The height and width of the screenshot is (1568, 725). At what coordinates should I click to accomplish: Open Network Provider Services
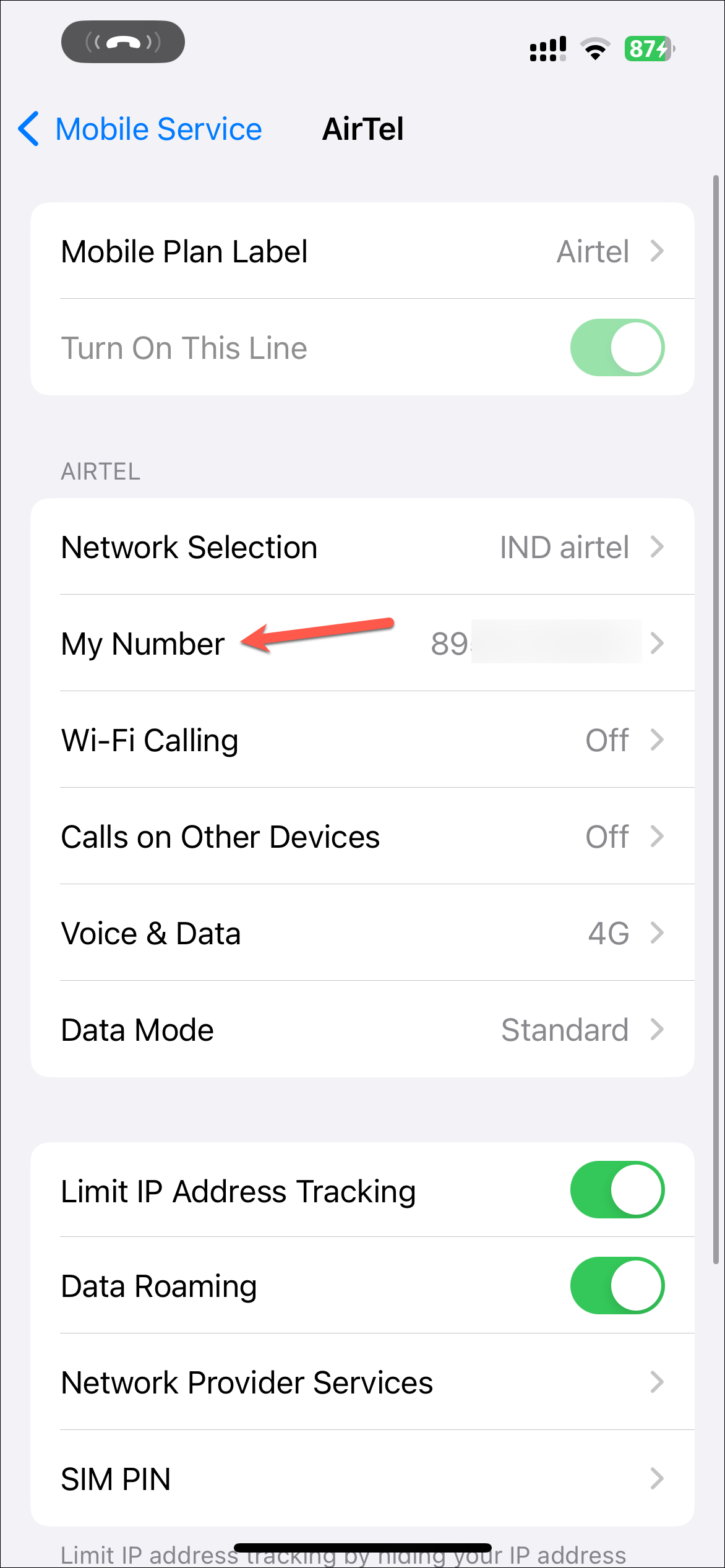[362, 1382]
